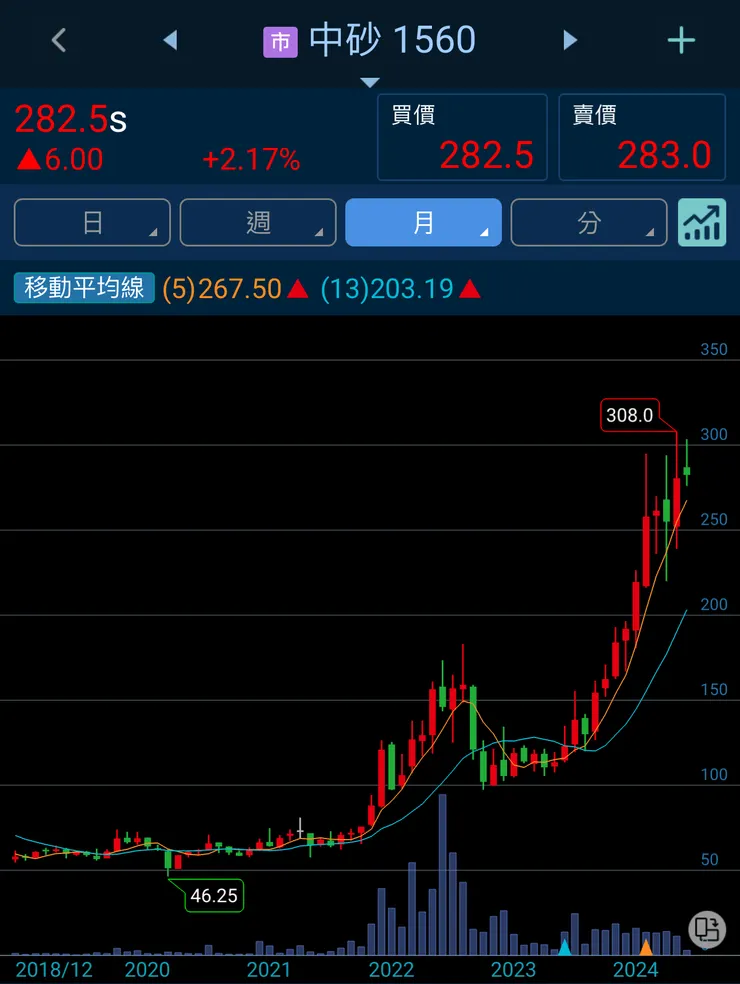740x984 pixels.
Task: Tap the 買價 282.5 bid box
Action: click(x=462, y=137)
